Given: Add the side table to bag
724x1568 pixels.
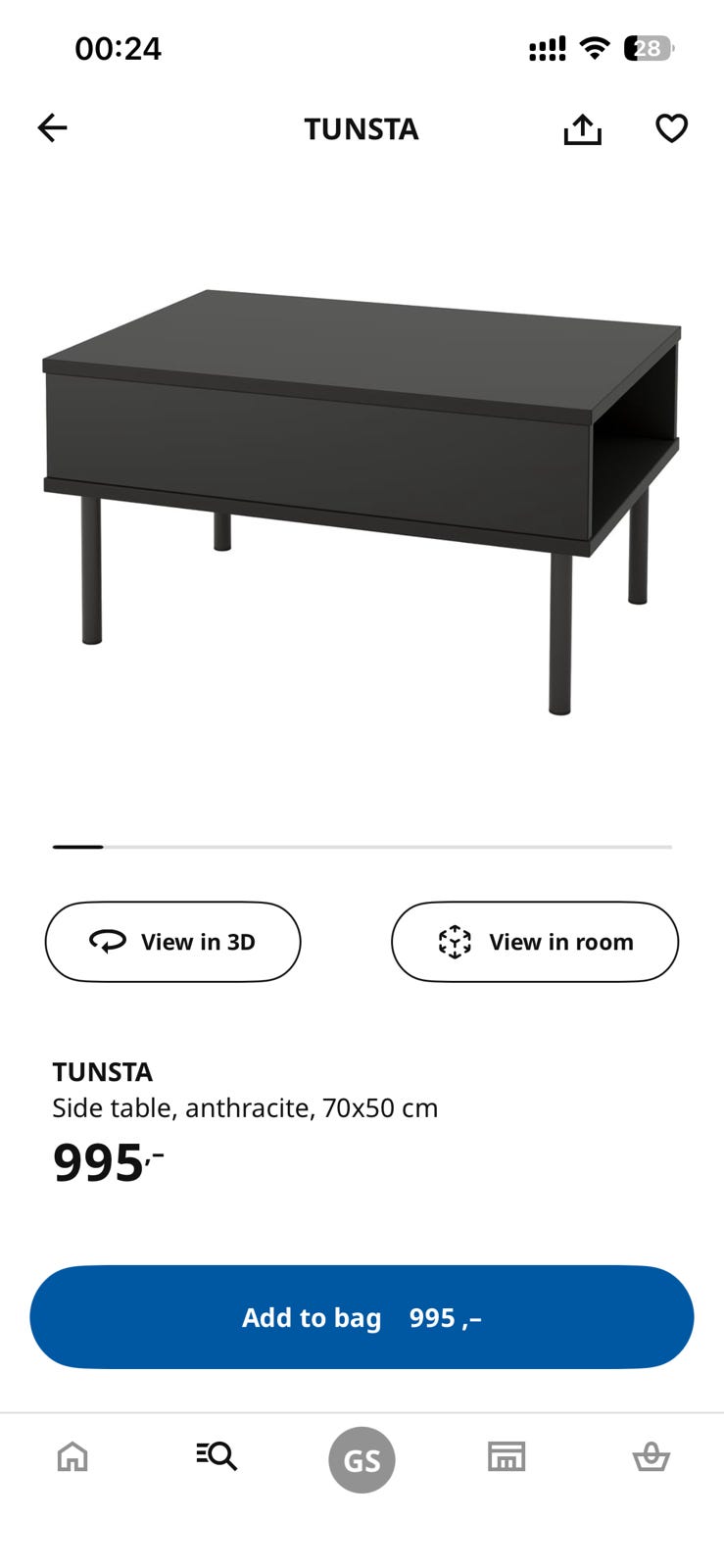Looking at the screenshot, I should coord(362,1317).
